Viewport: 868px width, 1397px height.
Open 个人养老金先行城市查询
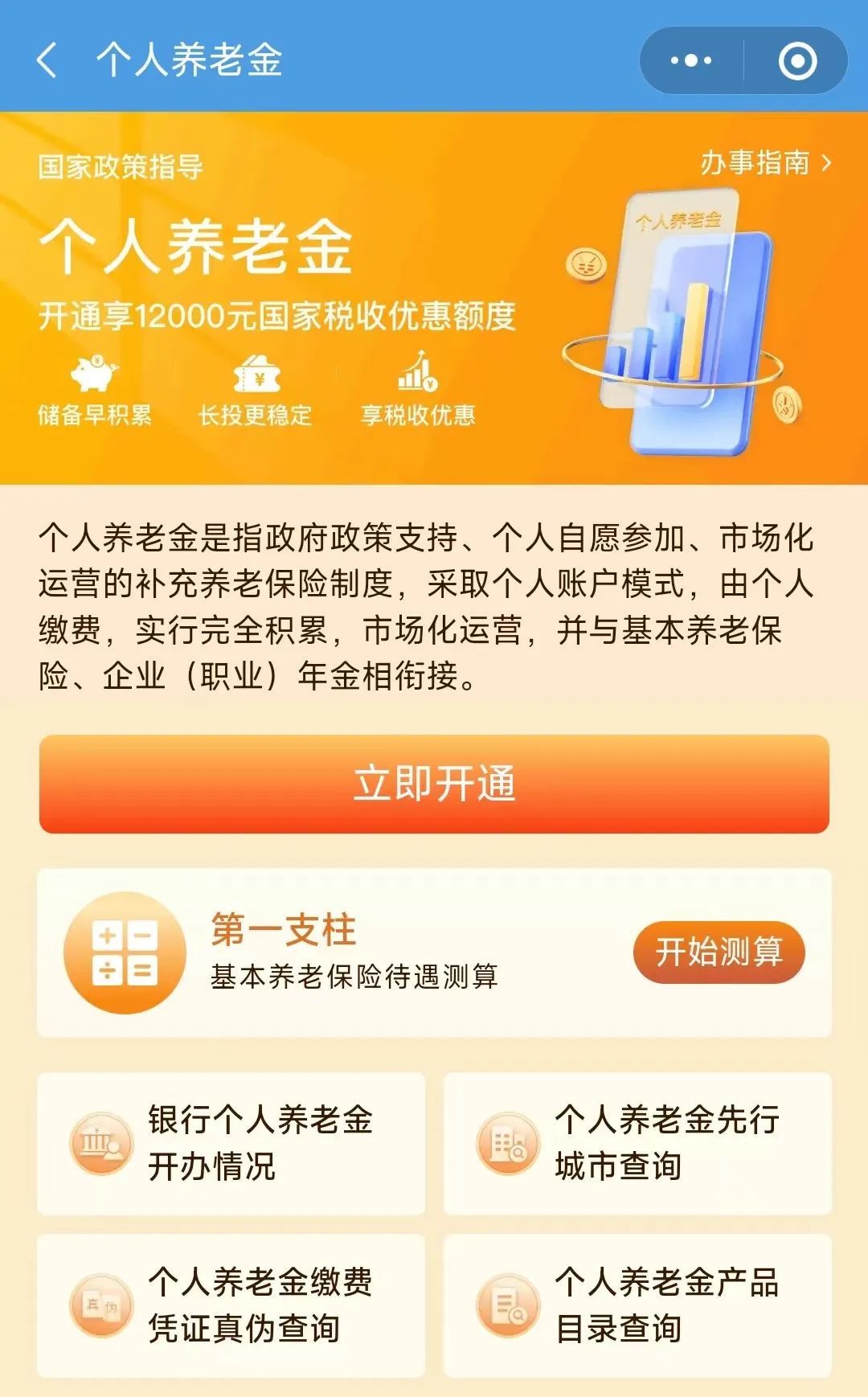coord(637,1143)
